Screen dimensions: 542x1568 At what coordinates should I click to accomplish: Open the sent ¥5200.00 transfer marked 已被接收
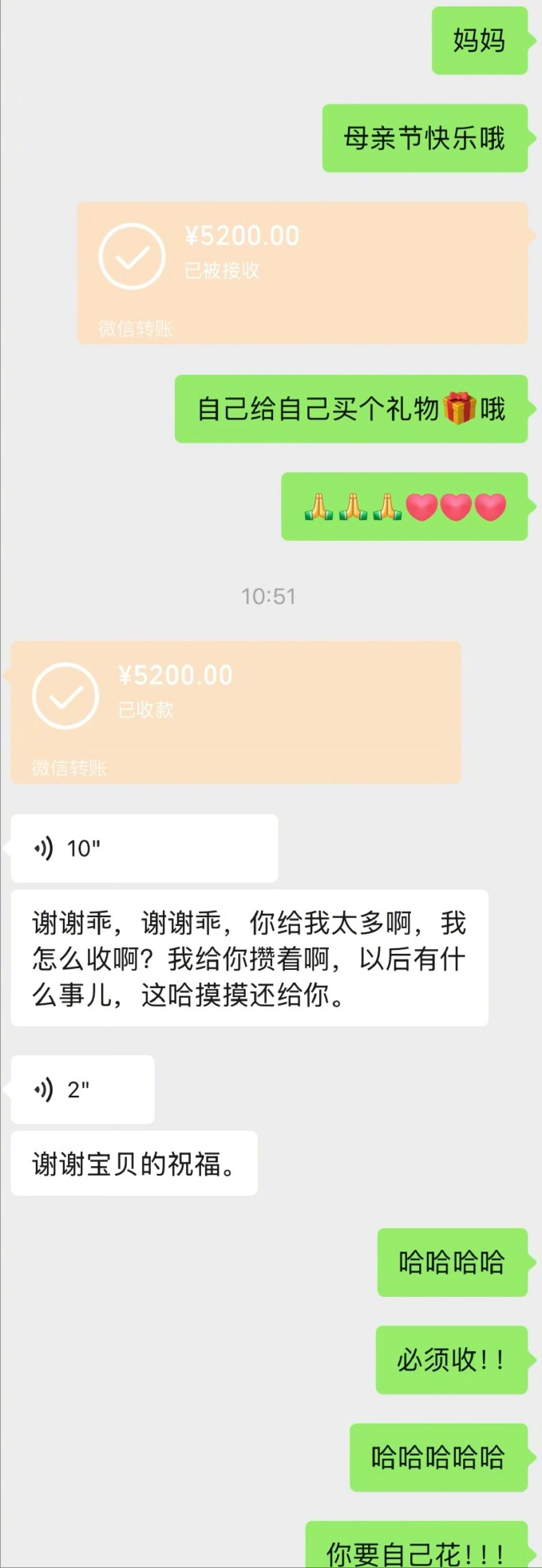point(302,272)
